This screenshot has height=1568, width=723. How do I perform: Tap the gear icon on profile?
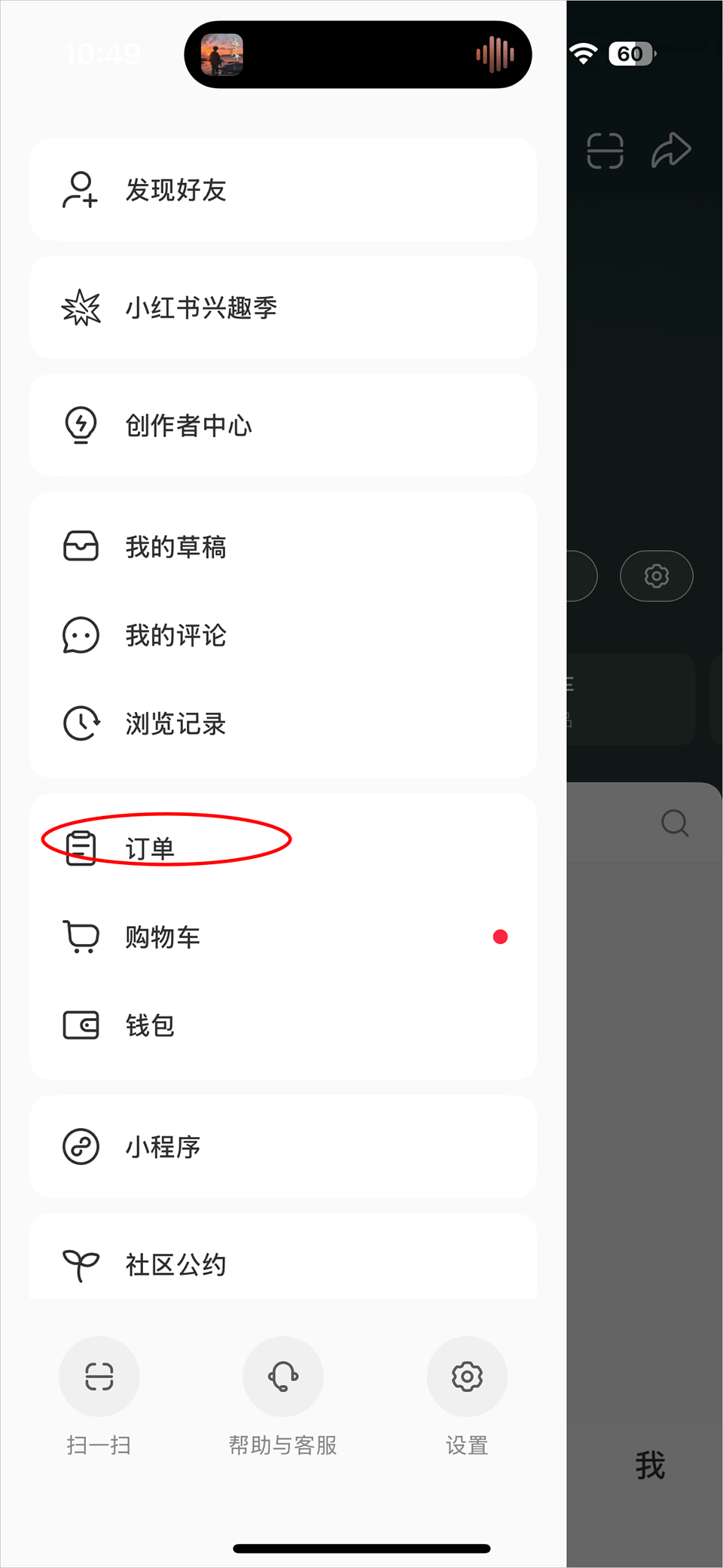click(656, 576)
